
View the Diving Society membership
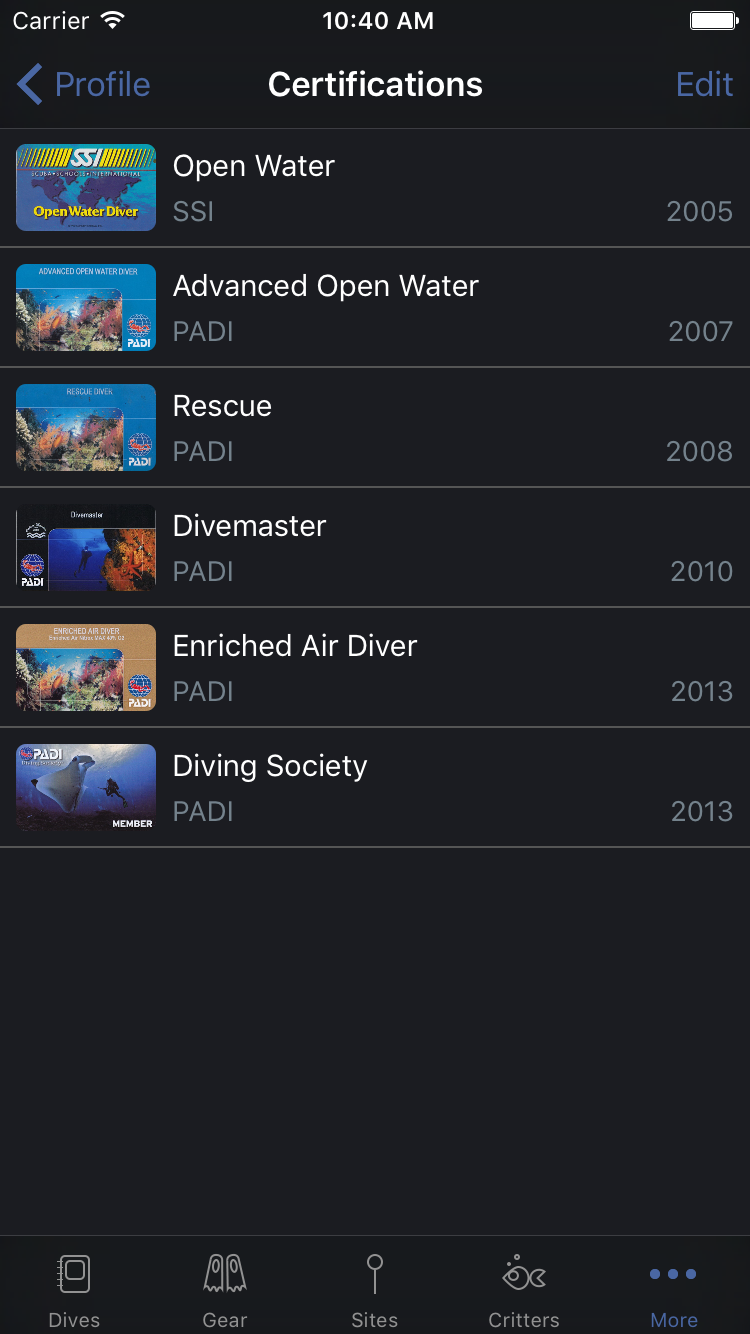(375, 788)
